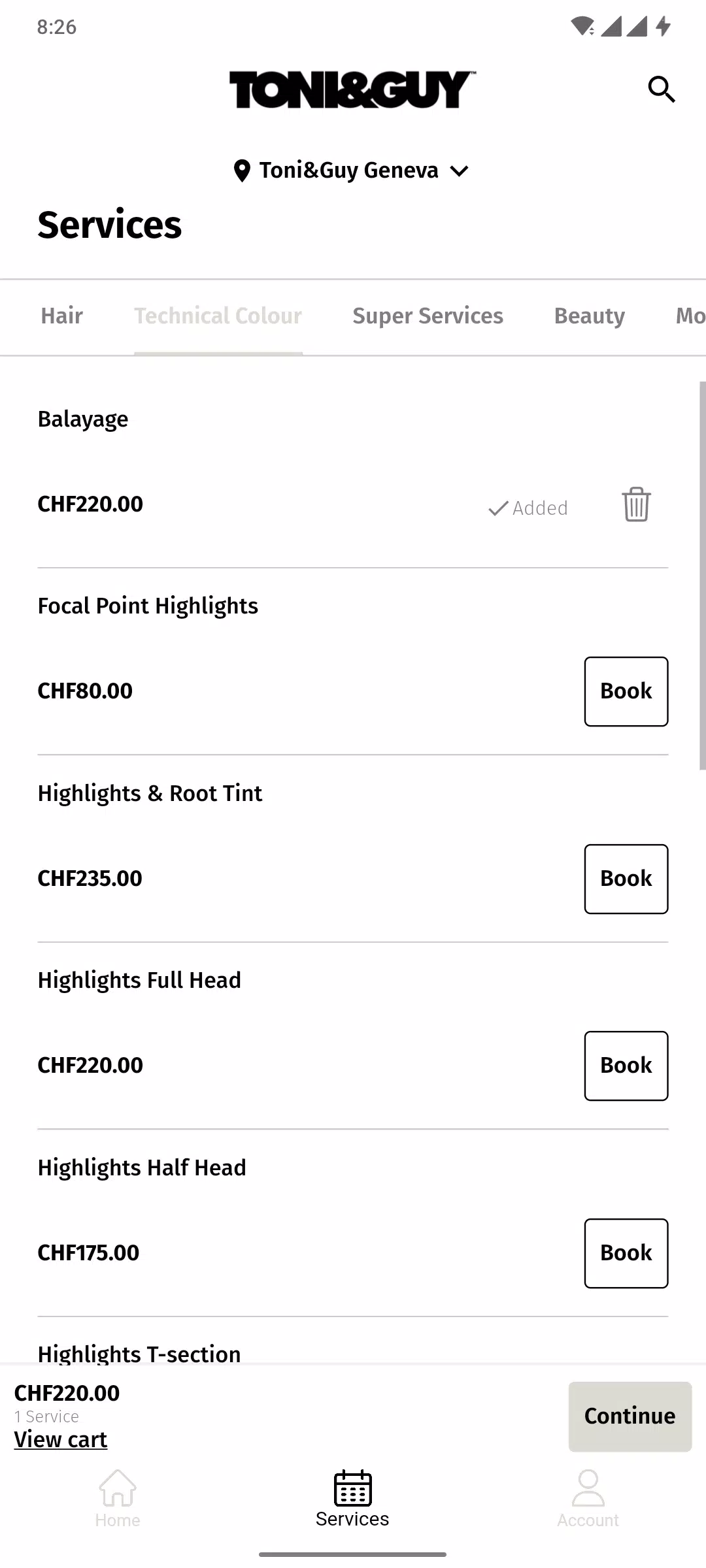The width and height of the screenshot is (706, 1568).
Task: Open the View cart link
Action: [x=61, y=1439]
